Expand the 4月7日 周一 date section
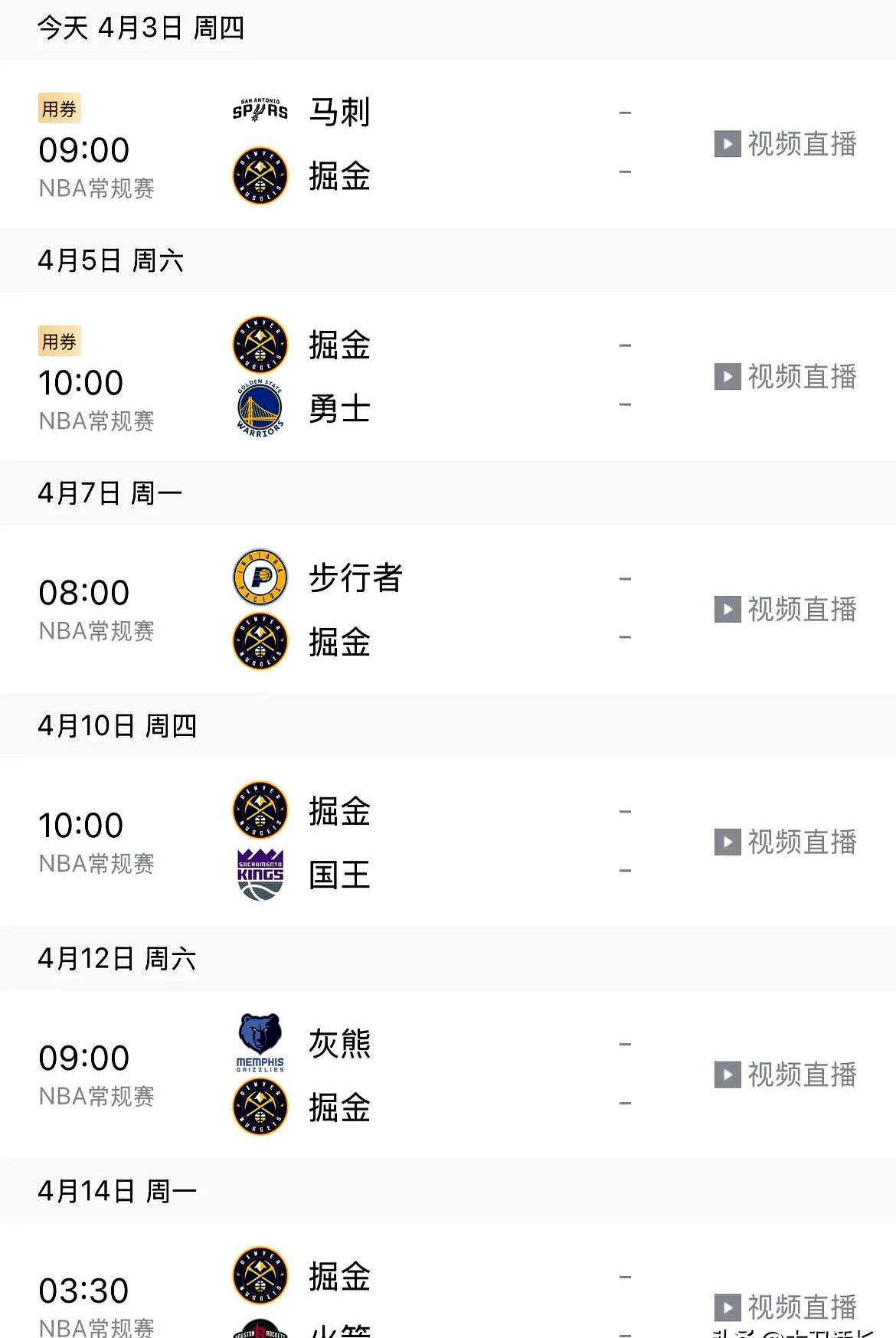This screenshot has height=1338, width=896. 110,493
